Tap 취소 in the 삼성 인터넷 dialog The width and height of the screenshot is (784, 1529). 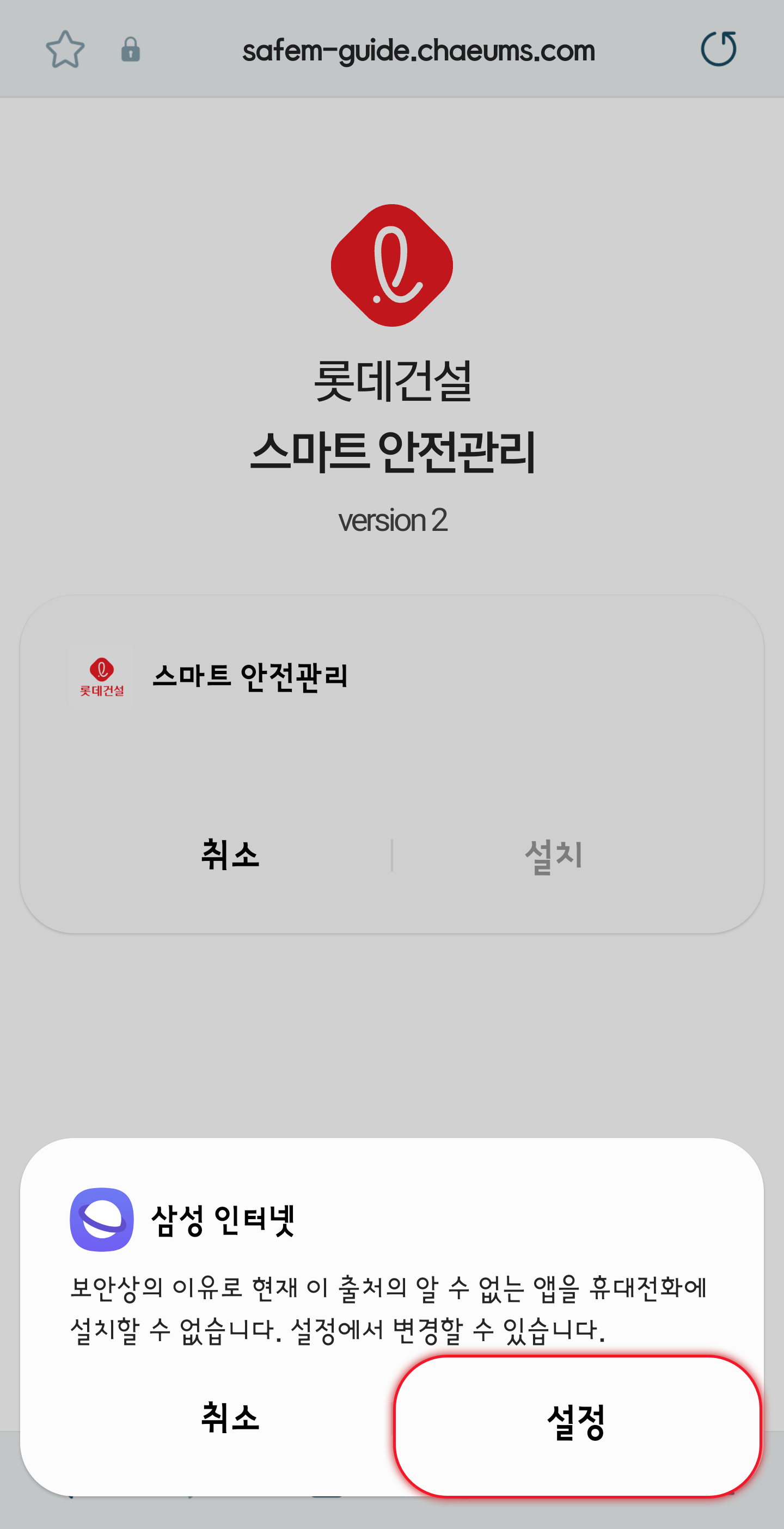(230, 1418)
